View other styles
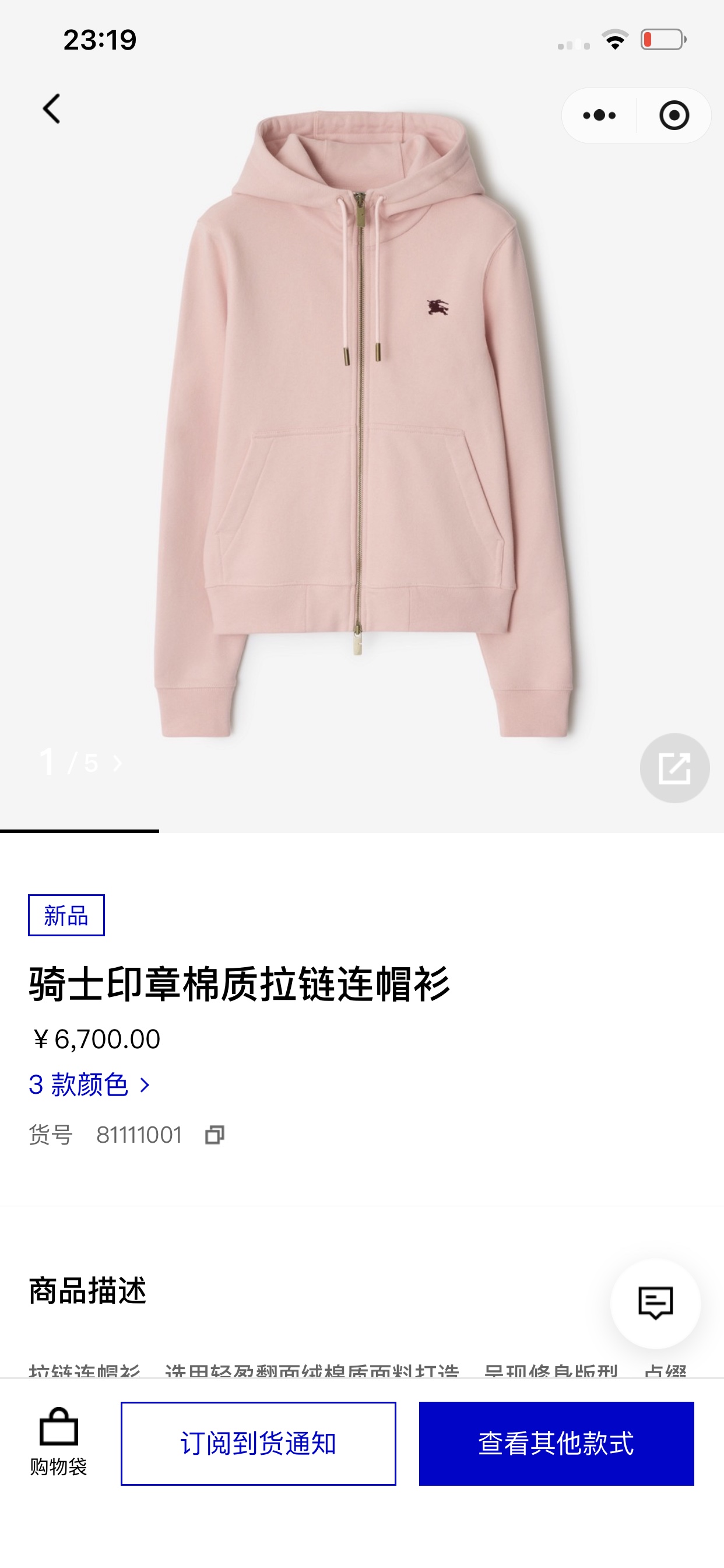 (556, 1443)
